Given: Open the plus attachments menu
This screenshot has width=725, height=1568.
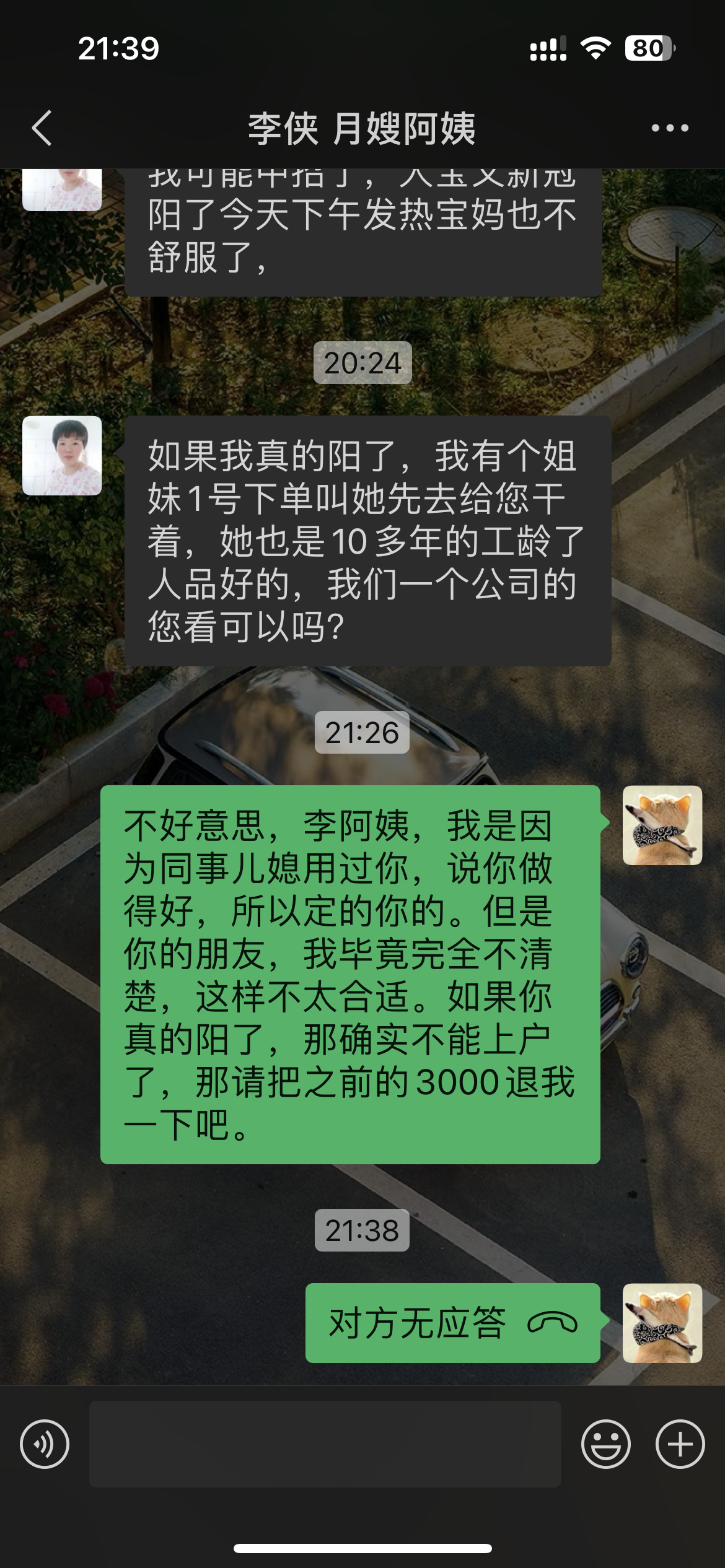Looking at the screenshot, I should click(x=680, y=1444).
